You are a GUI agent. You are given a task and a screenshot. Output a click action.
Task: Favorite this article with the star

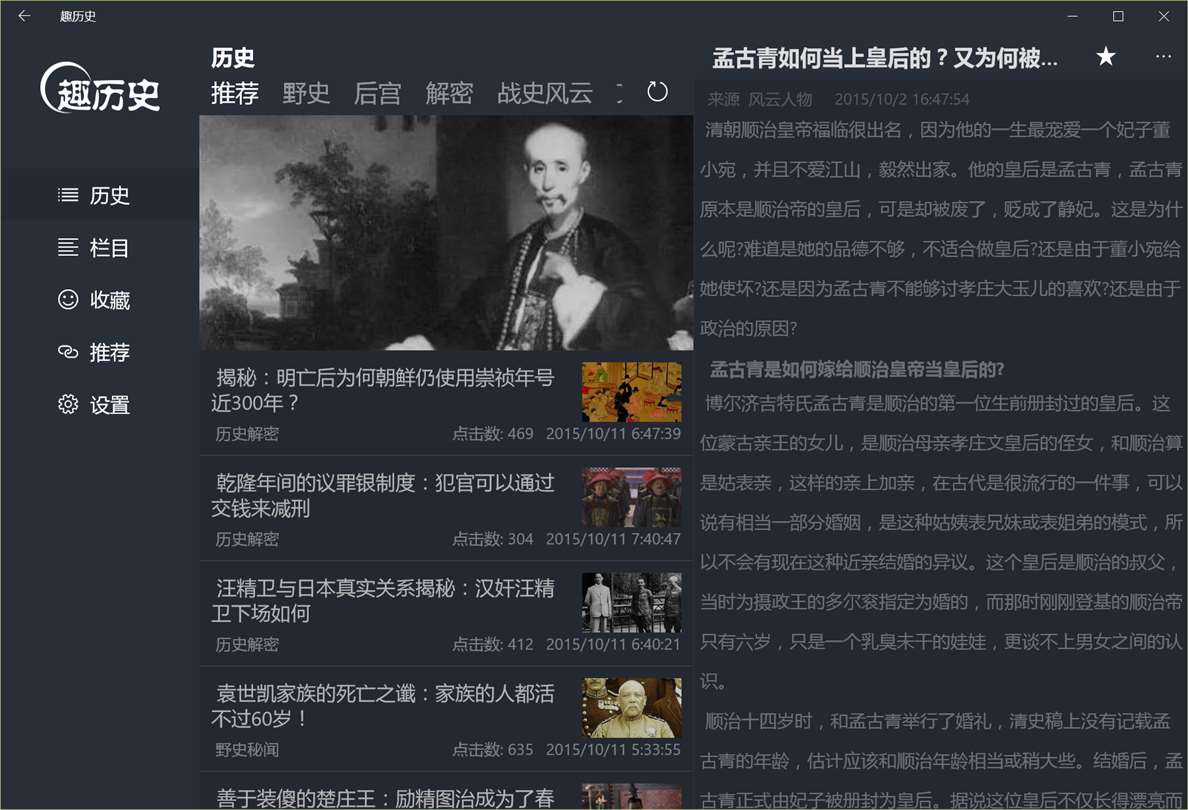(x=1105, y=57)
